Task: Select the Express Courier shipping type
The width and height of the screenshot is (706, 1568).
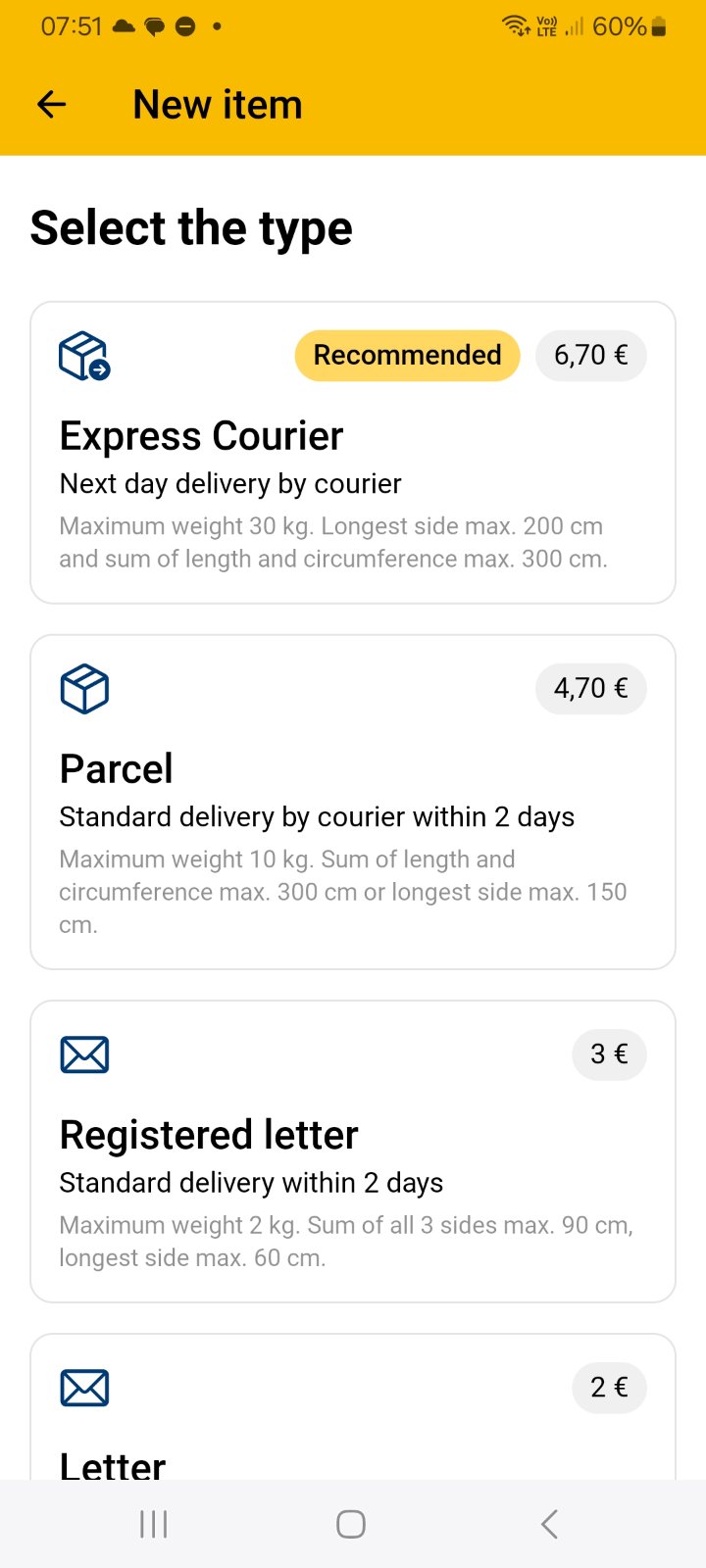Action: [353, 453]
